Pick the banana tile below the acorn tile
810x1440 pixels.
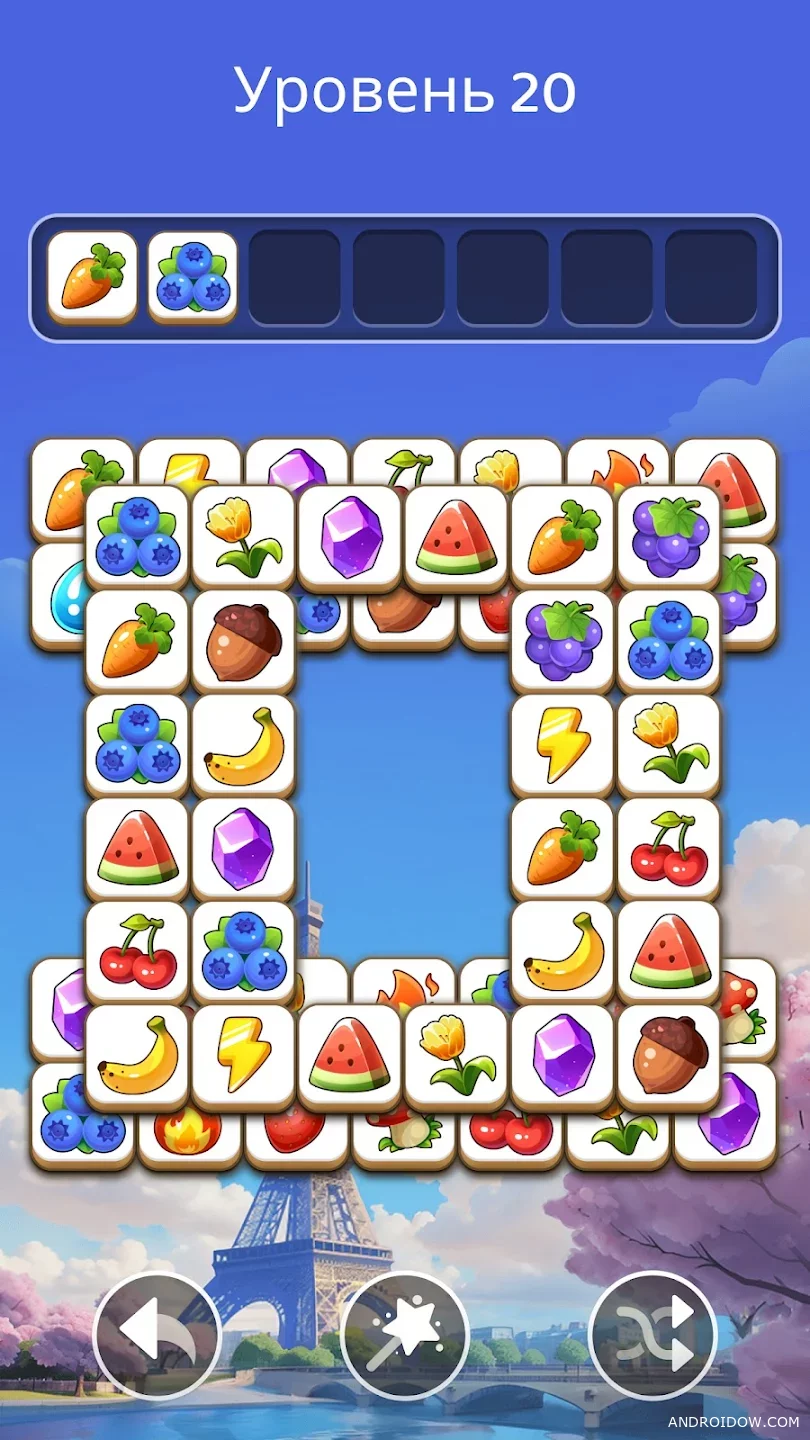pyautogui.click(x=243, y=745)
